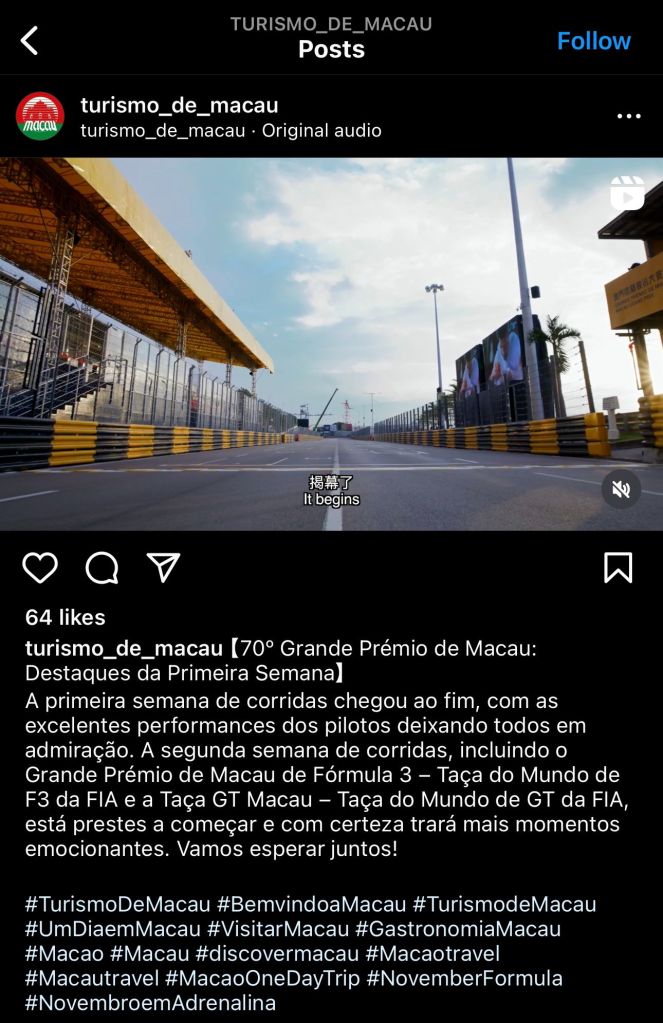Open the #TurismoDeMacau hashtag
This screenshot has height=1023, width=663.
[117, 904]
